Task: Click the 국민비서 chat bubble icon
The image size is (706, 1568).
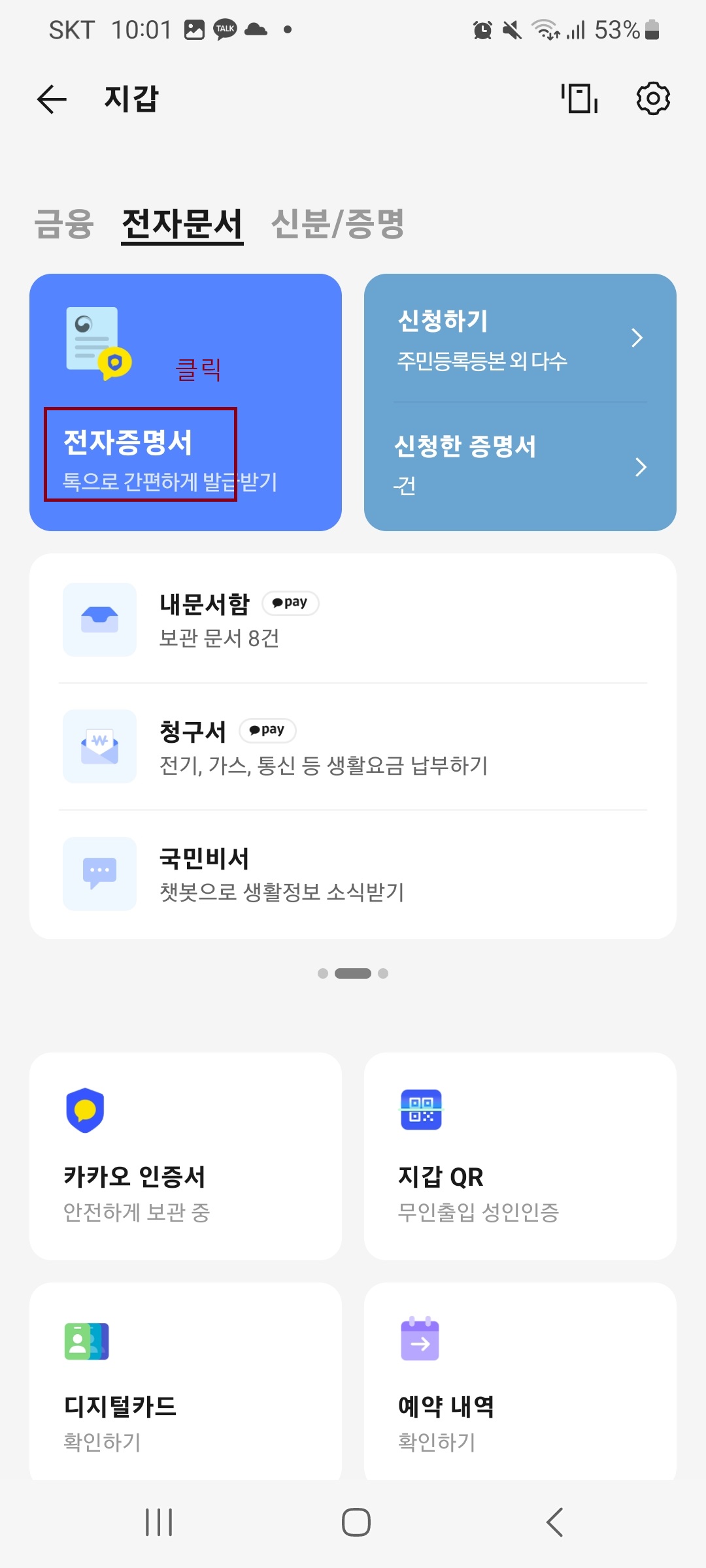Action: (x=99, y=875)
